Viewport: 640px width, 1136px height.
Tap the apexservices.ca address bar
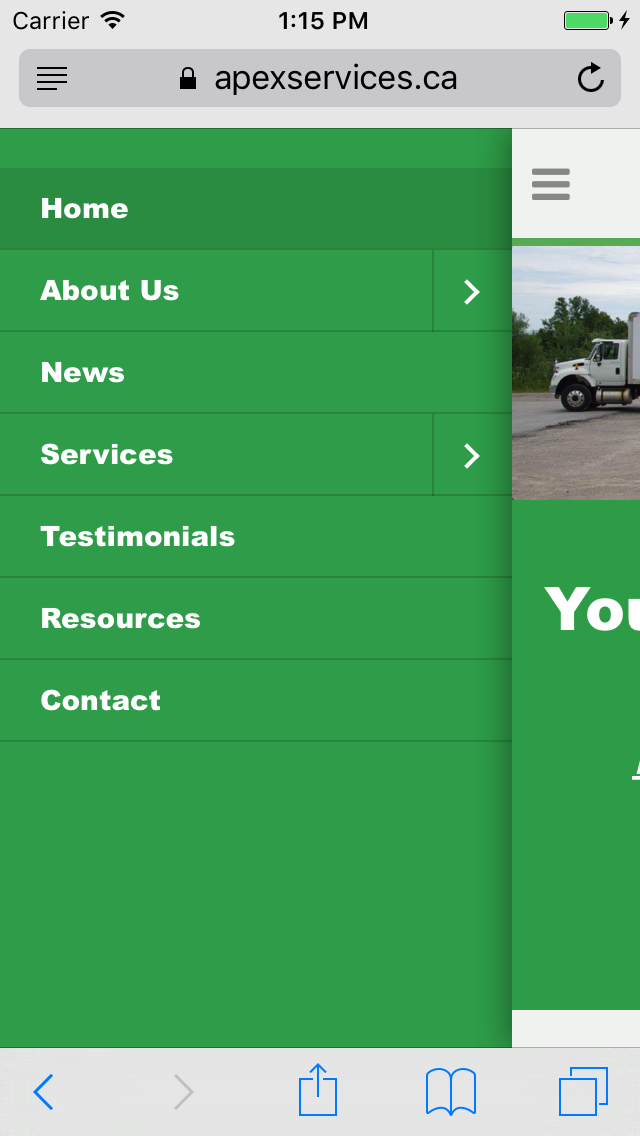pos(320,78)
